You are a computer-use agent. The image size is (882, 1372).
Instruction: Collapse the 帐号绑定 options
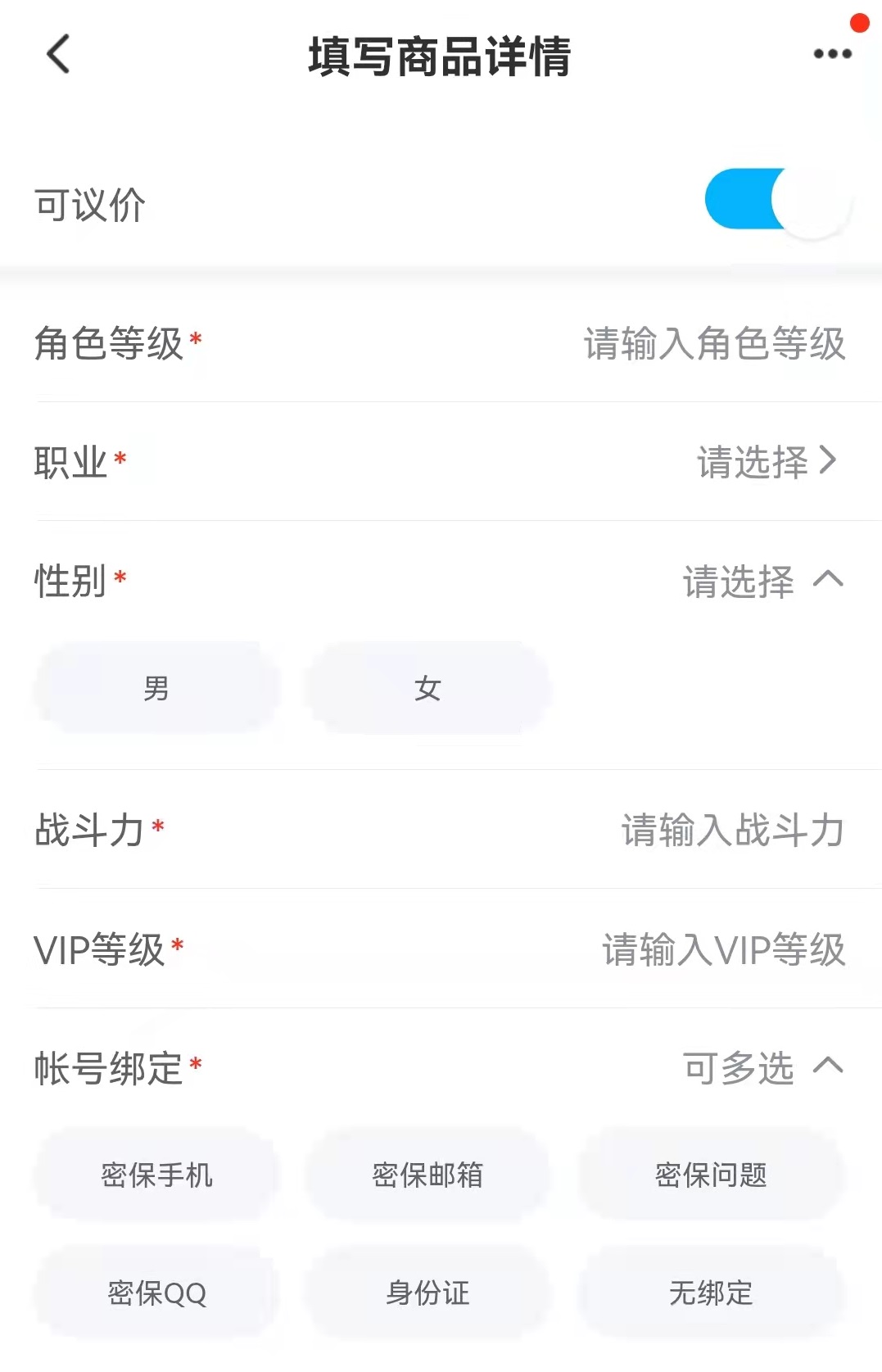(828, 1066)
